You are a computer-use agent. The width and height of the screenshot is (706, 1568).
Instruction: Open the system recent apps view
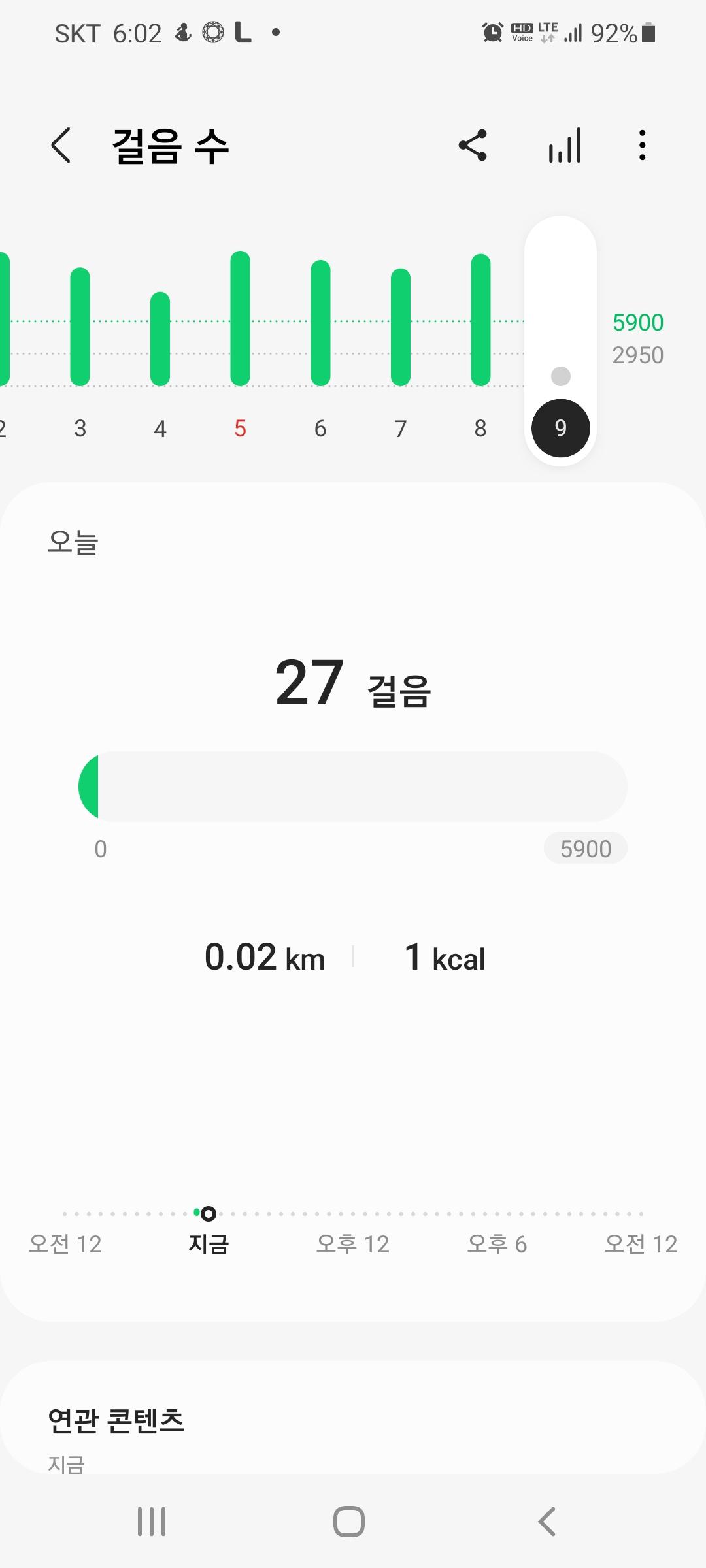(152, 1521)
